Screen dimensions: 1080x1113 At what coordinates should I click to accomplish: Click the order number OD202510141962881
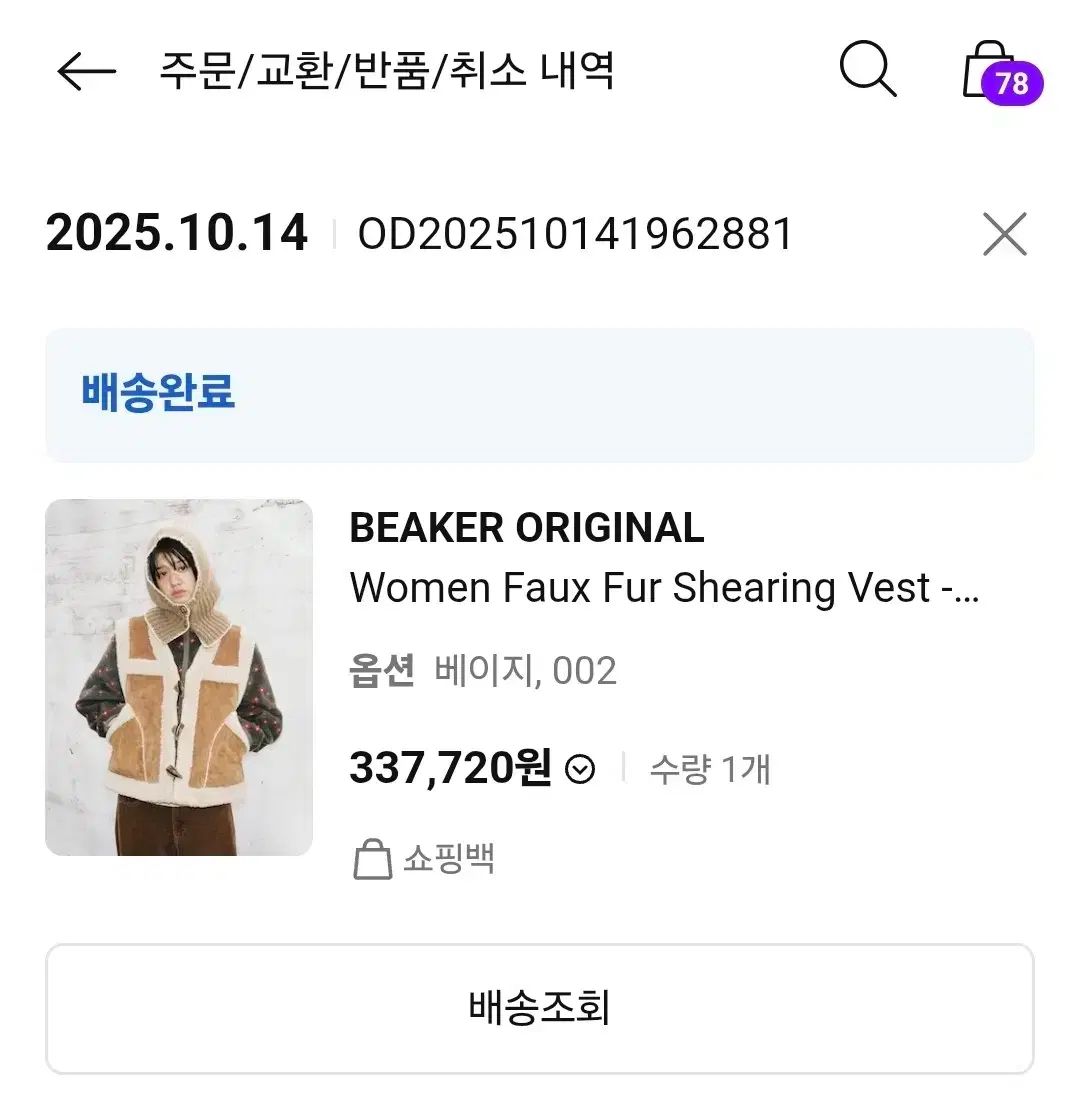(x=575, y=234)
